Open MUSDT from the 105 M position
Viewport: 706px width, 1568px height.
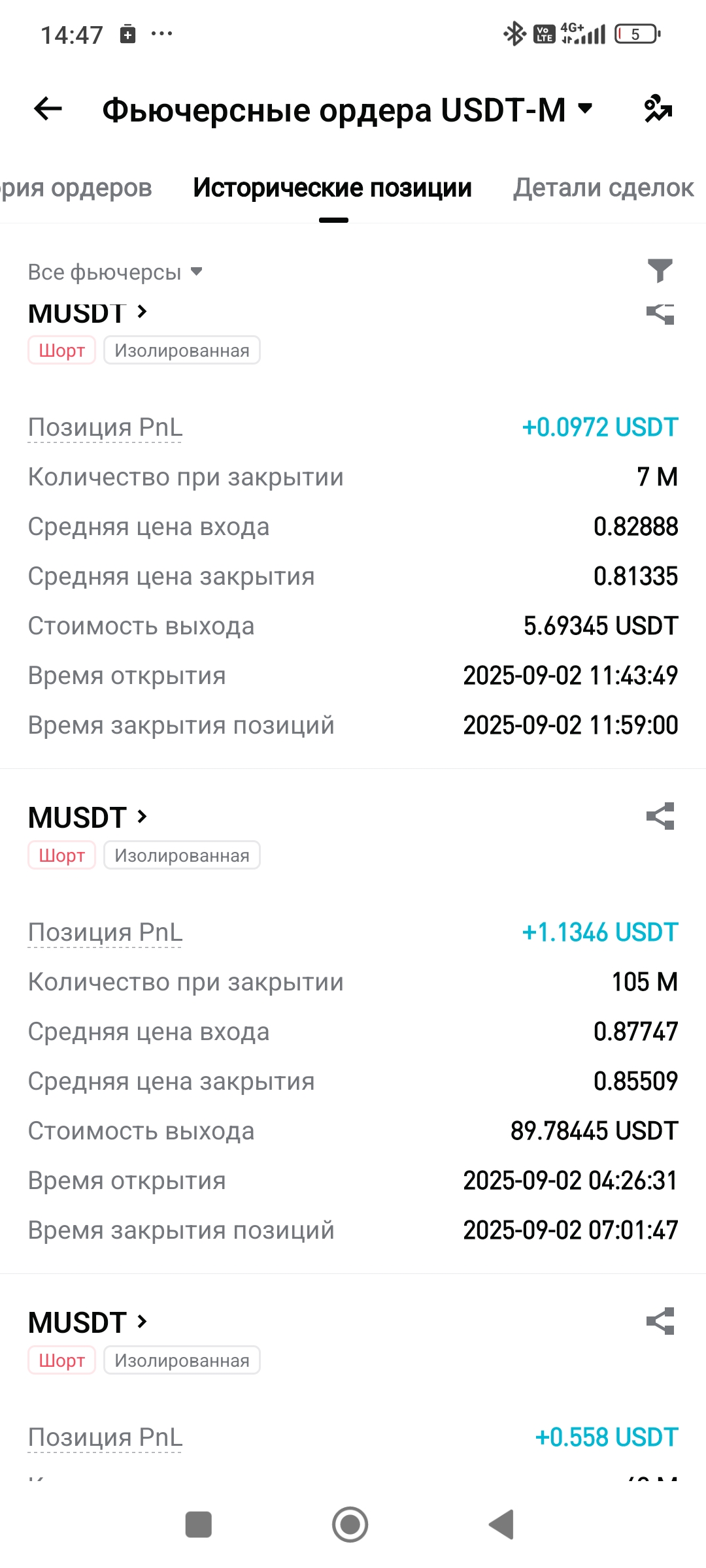tap(88, 817)
